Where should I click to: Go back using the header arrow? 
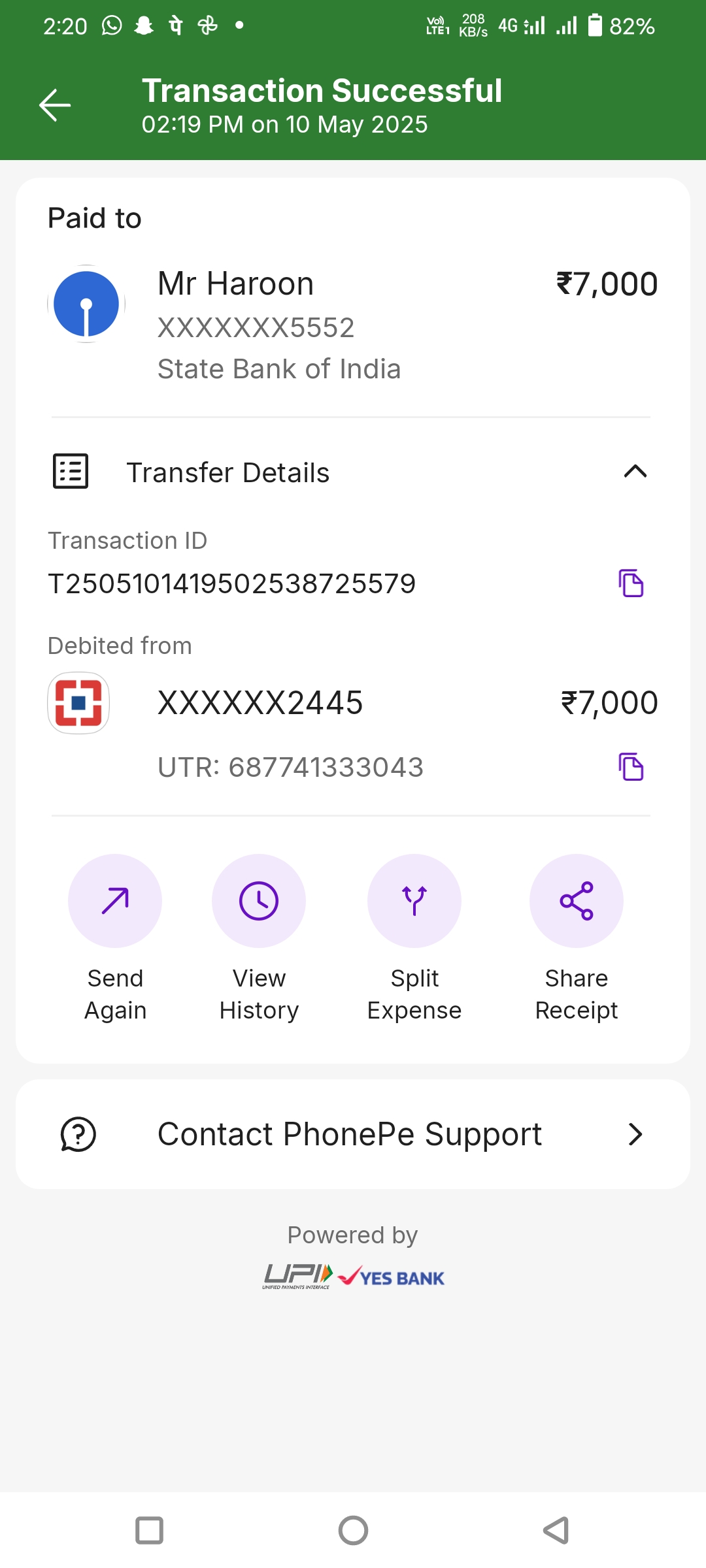coord(55,105)
